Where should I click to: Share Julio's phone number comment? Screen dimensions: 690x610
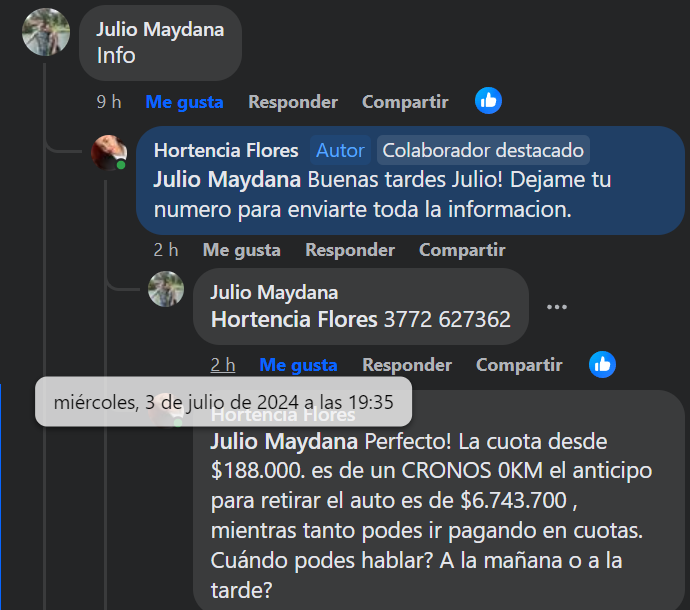coord(519,365)
